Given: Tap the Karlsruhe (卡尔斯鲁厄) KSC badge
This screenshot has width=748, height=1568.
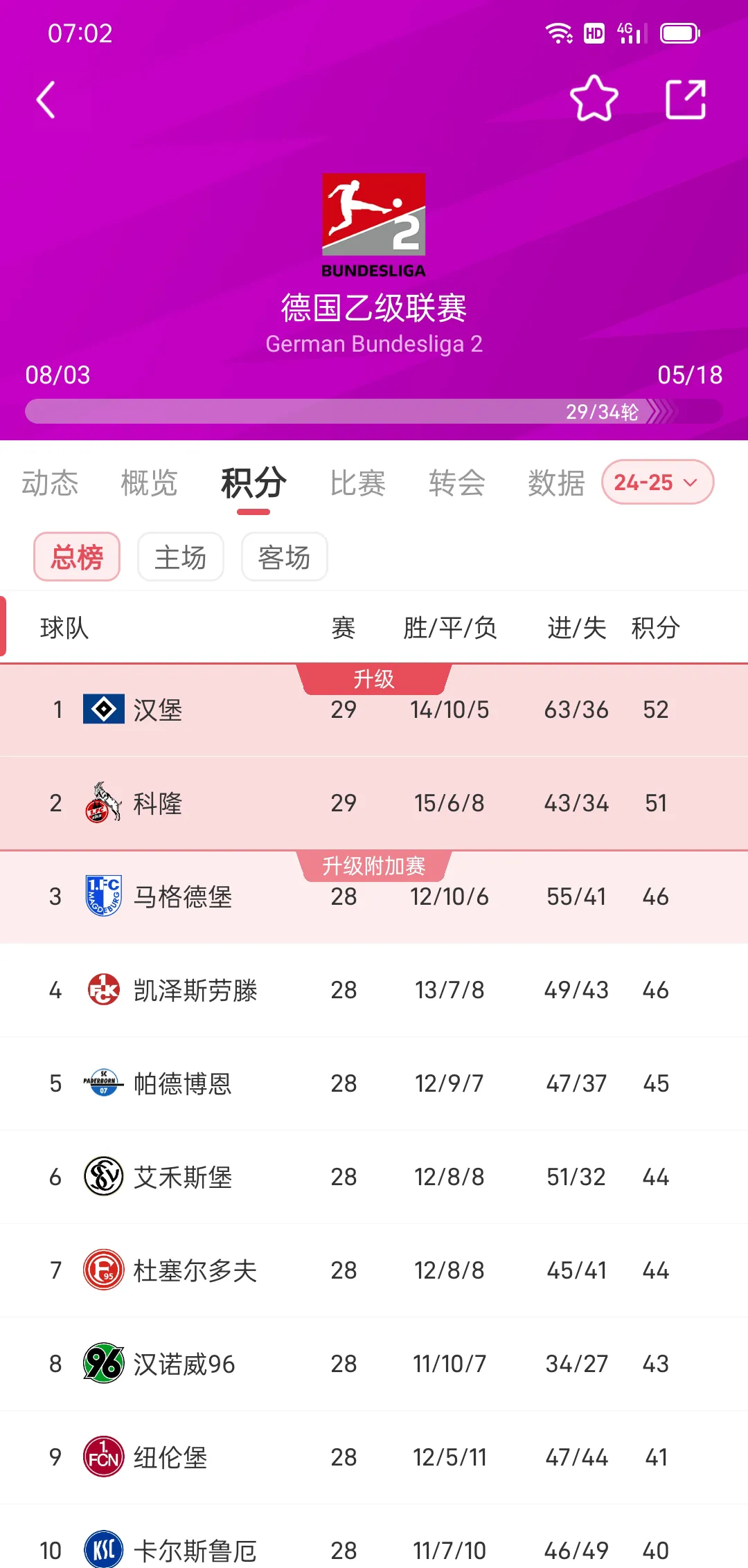Looking at the screenshot, I should tap(103, 1549).
